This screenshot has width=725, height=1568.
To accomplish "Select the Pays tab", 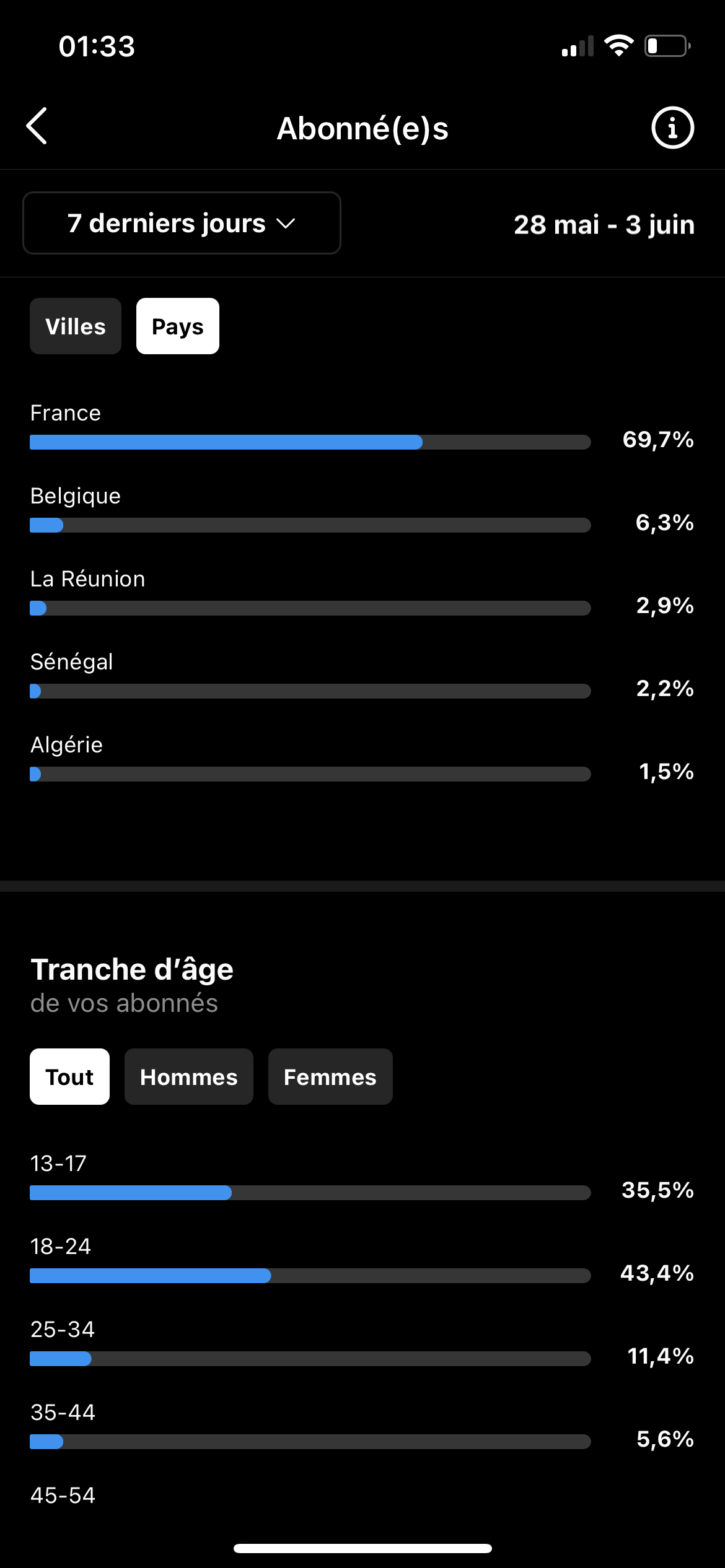I will tap(178, 326).
